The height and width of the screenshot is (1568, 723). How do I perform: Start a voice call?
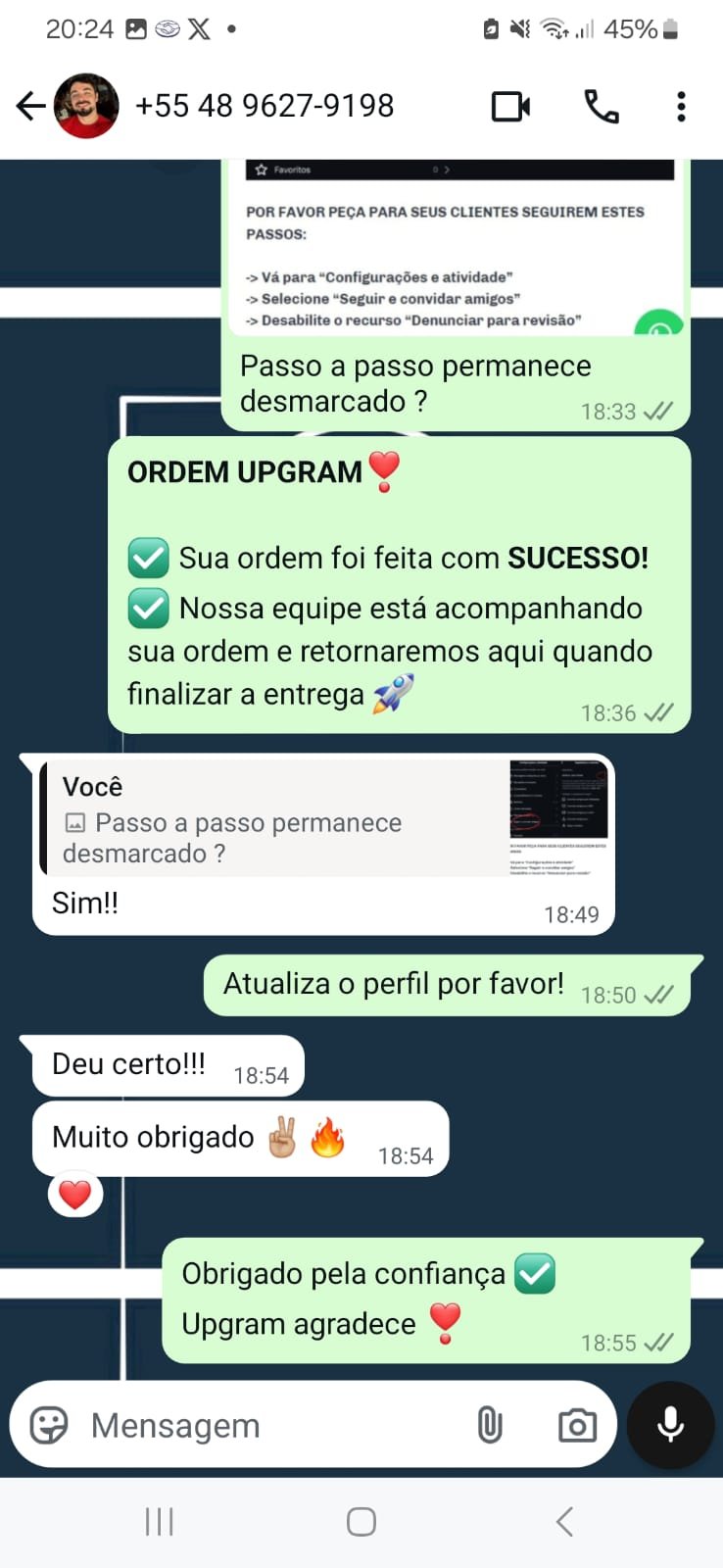pyautogui.click(x=601, y=106)
